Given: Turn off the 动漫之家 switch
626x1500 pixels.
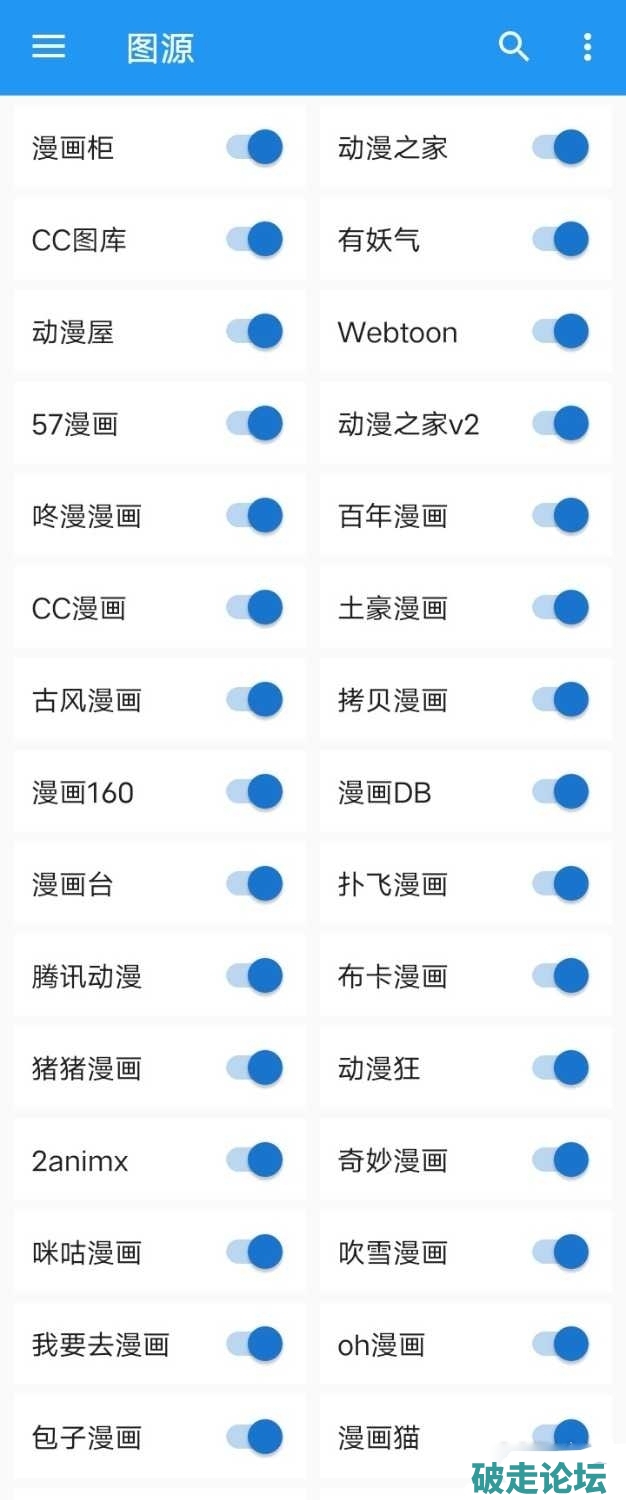Looking at the screenshot, I should coord(561,148).
